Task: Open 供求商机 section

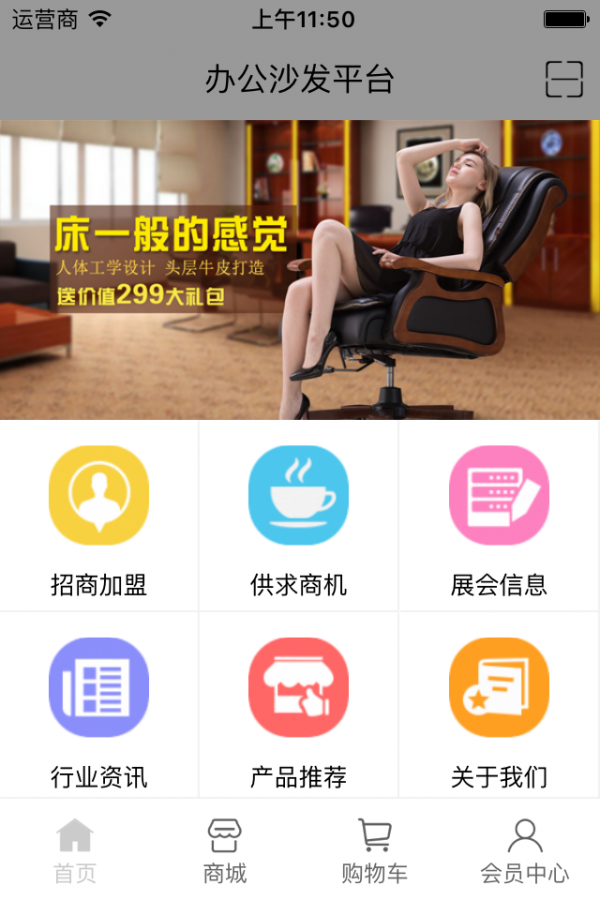Action: [299, 515]
